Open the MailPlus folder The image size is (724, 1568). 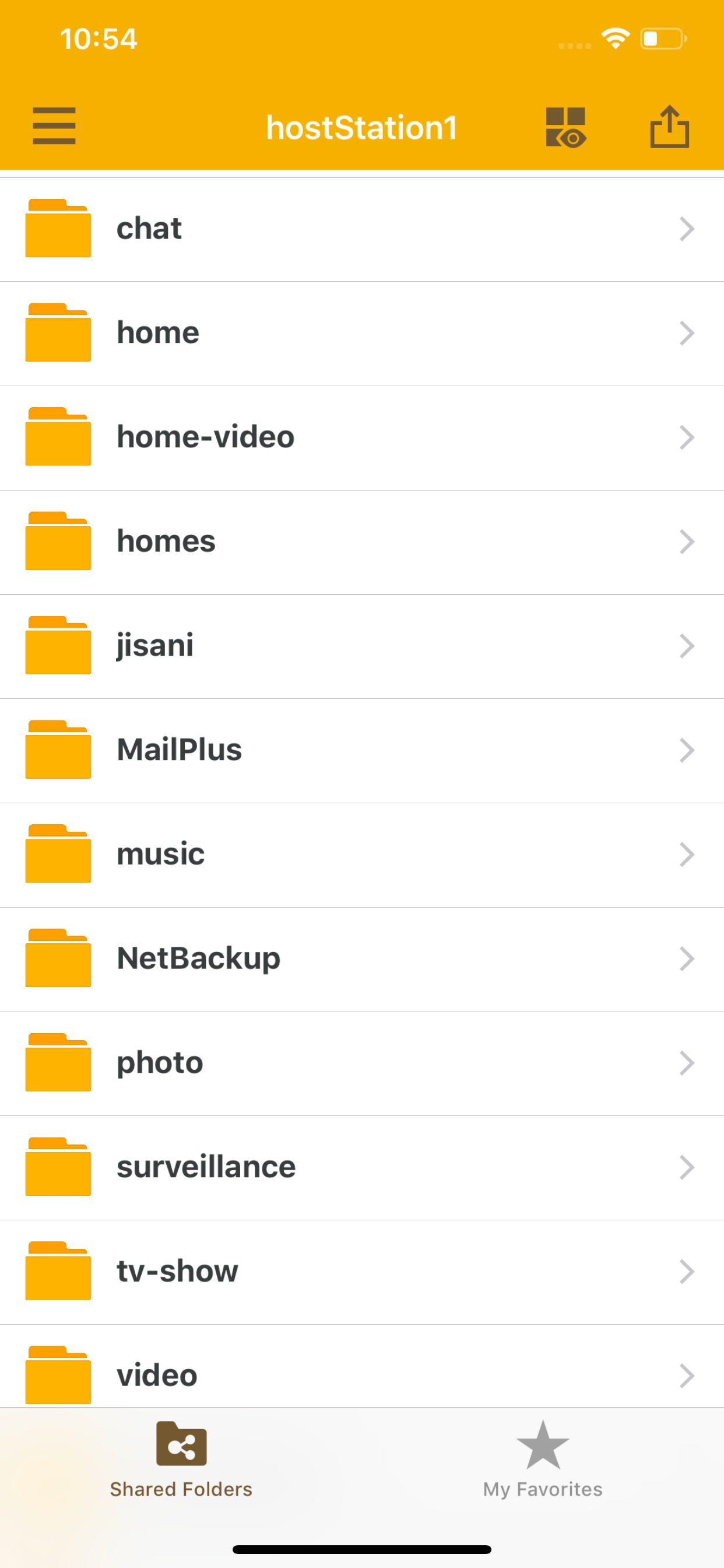361,750
